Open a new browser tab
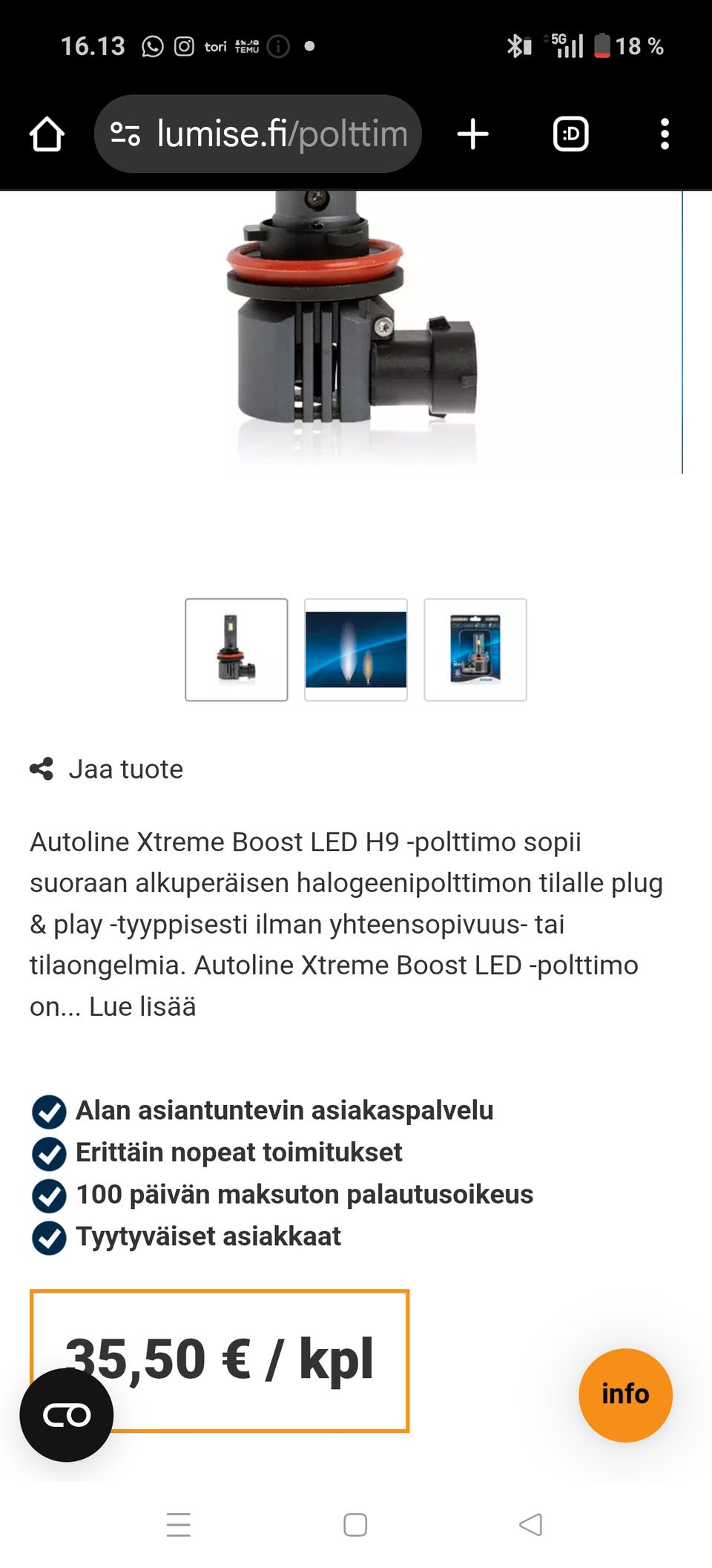 coord(472,134)
